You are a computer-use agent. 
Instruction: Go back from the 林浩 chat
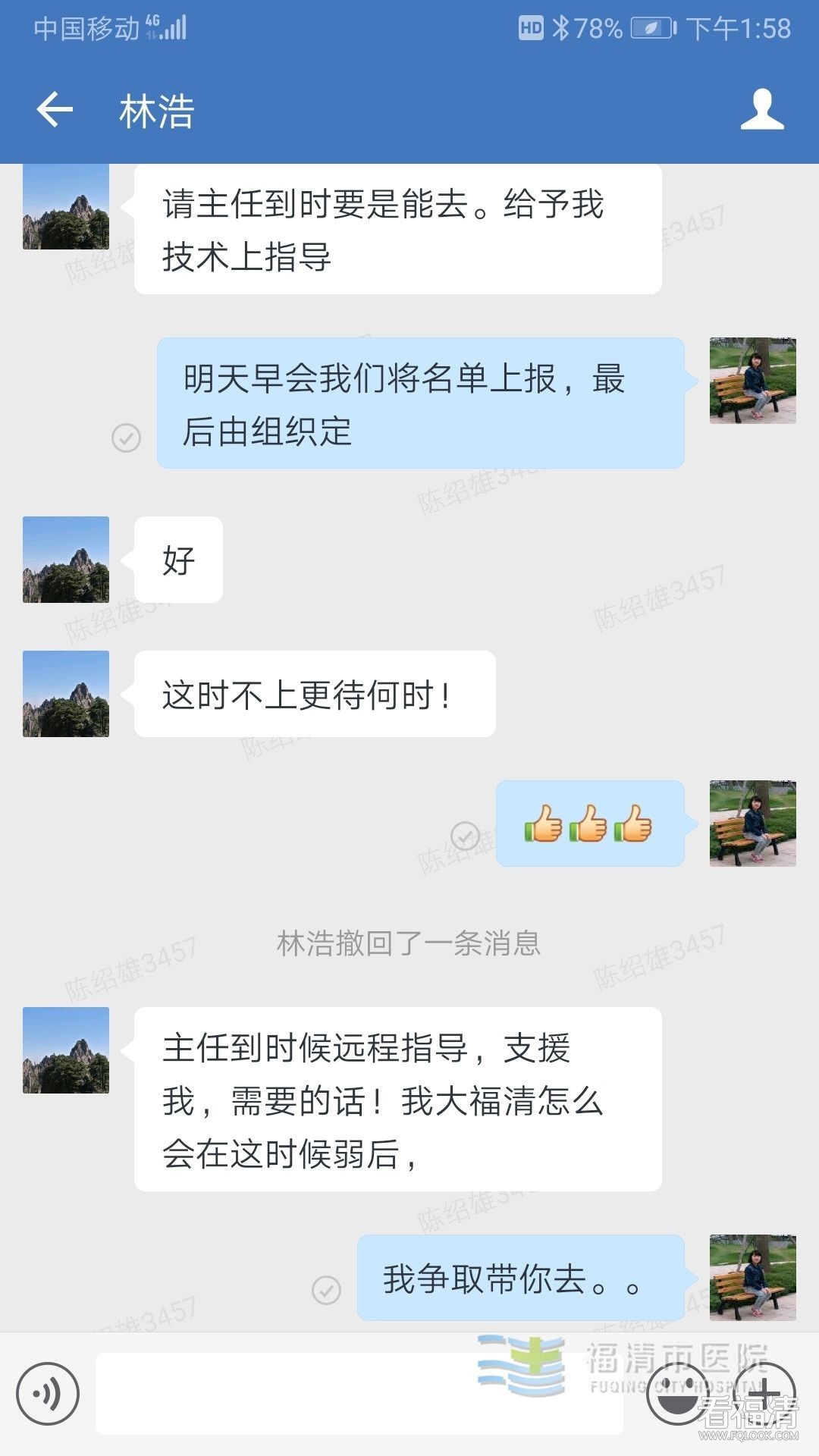[55, 111]
